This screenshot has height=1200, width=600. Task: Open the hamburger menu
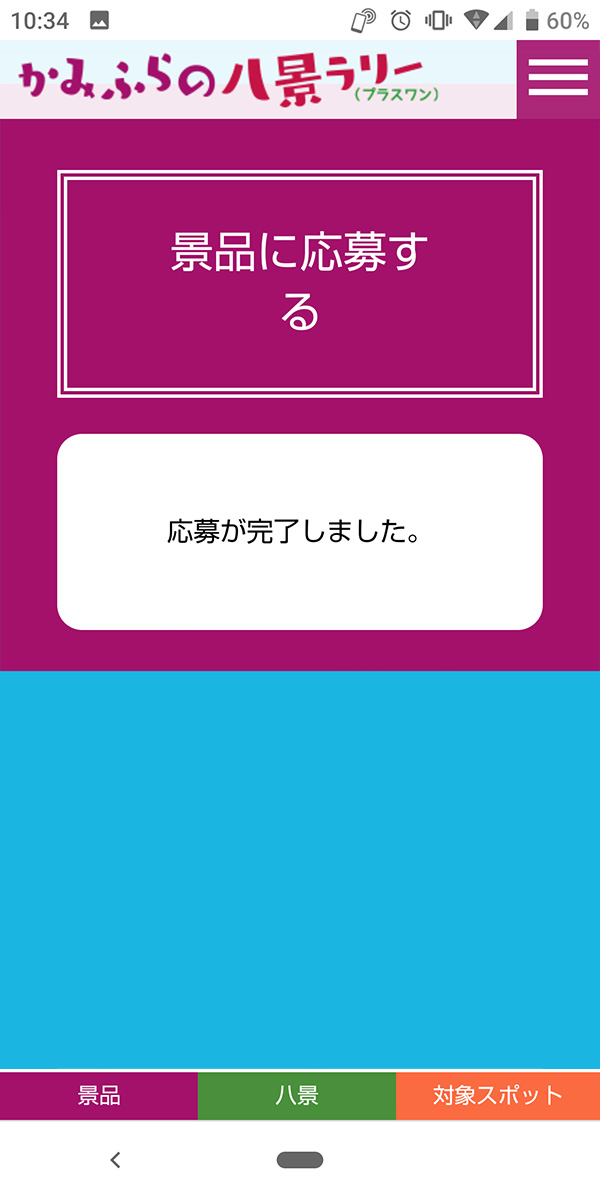[x=558, y=79]
